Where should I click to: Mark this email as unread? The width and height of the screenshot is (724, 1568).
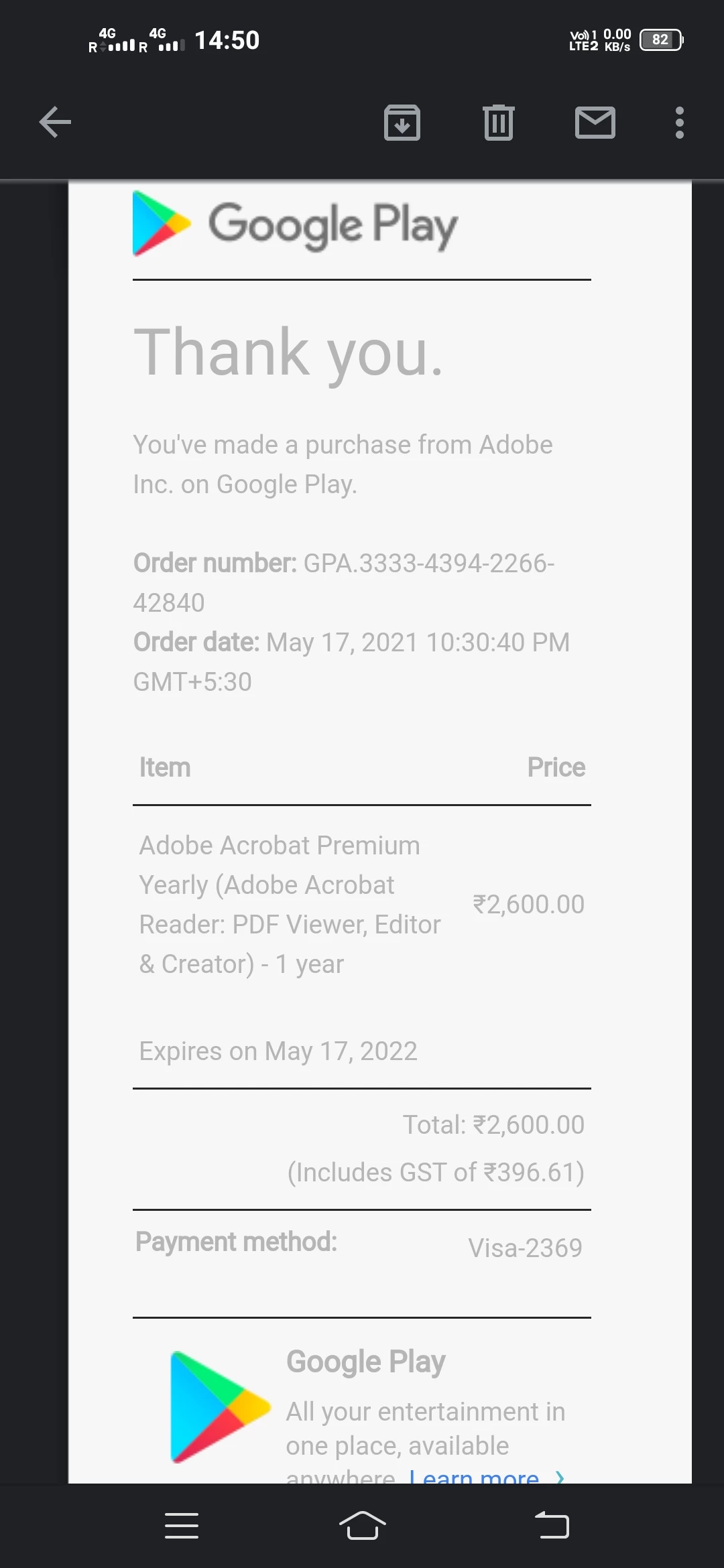[x=595, y=123]
